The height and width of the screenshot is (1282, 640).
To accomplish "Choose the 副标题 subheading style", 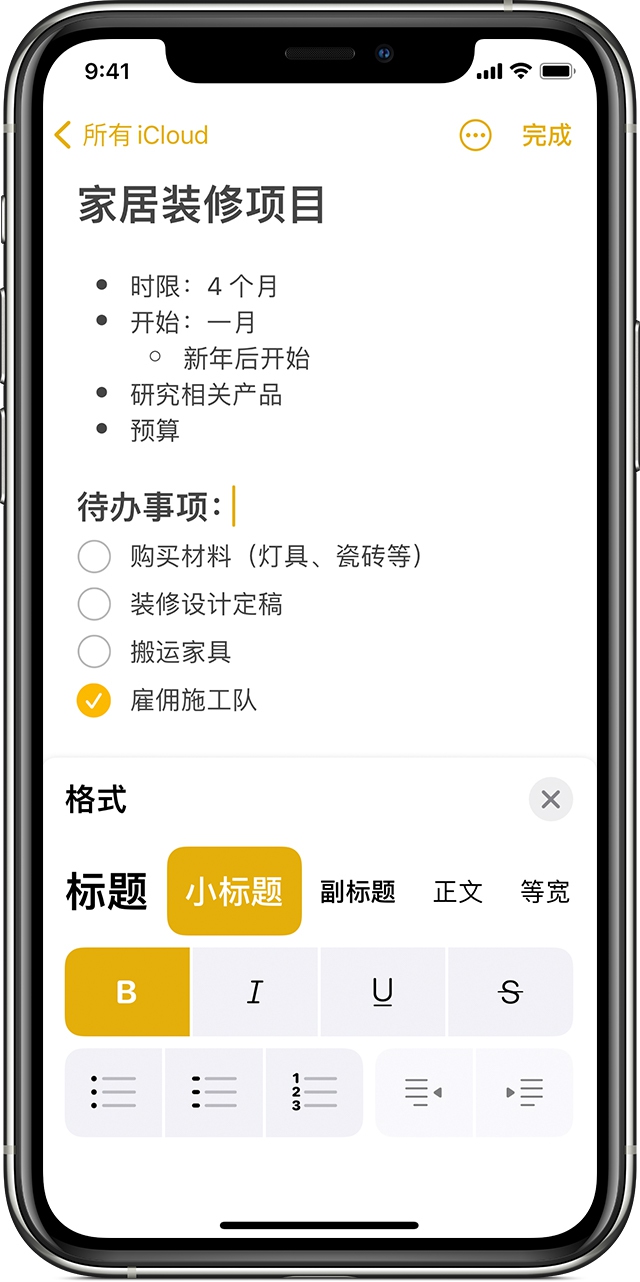I will click(357, 891).
